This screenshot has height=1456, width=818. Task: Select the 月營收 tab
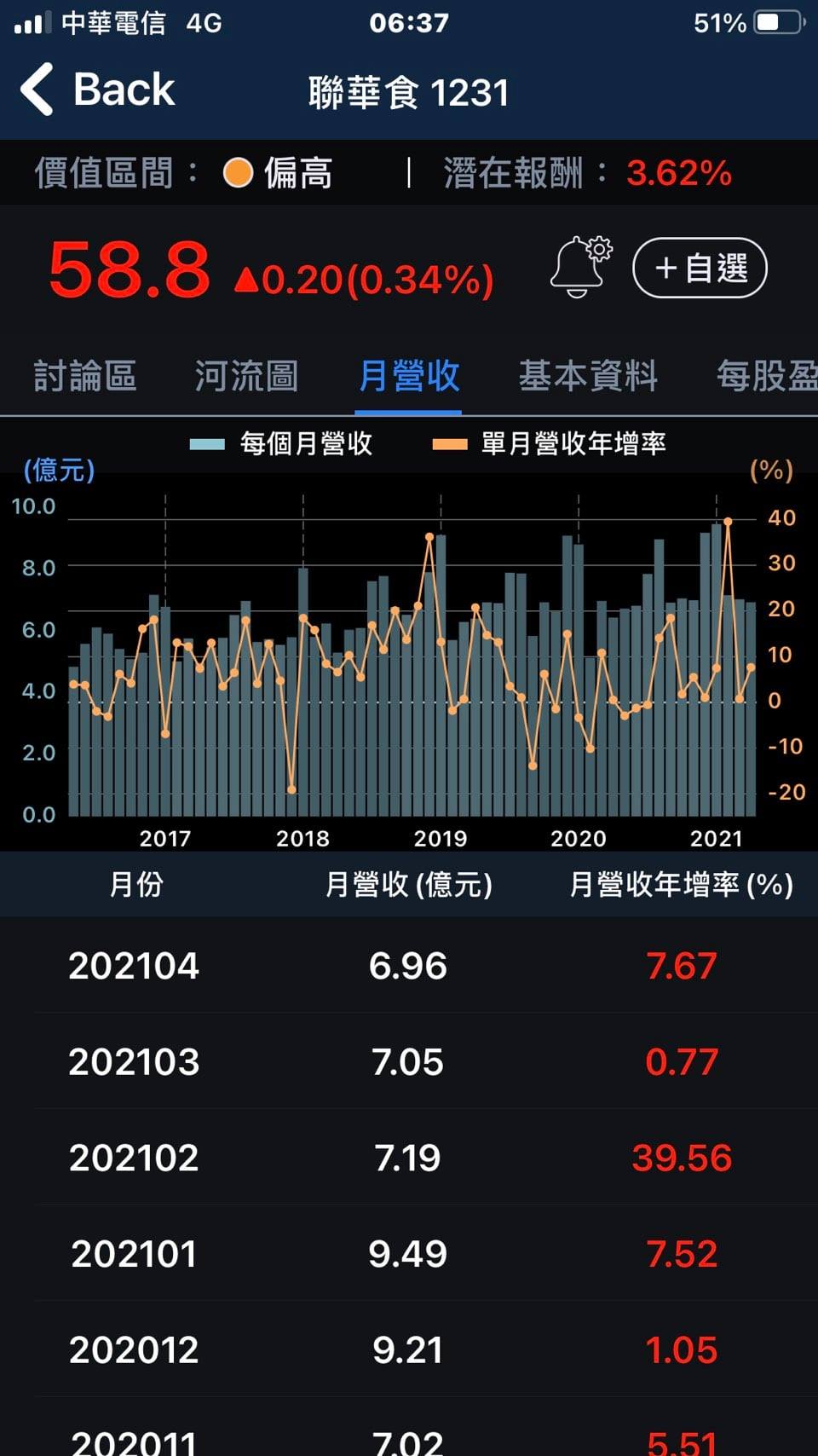[x=409, y=376]
